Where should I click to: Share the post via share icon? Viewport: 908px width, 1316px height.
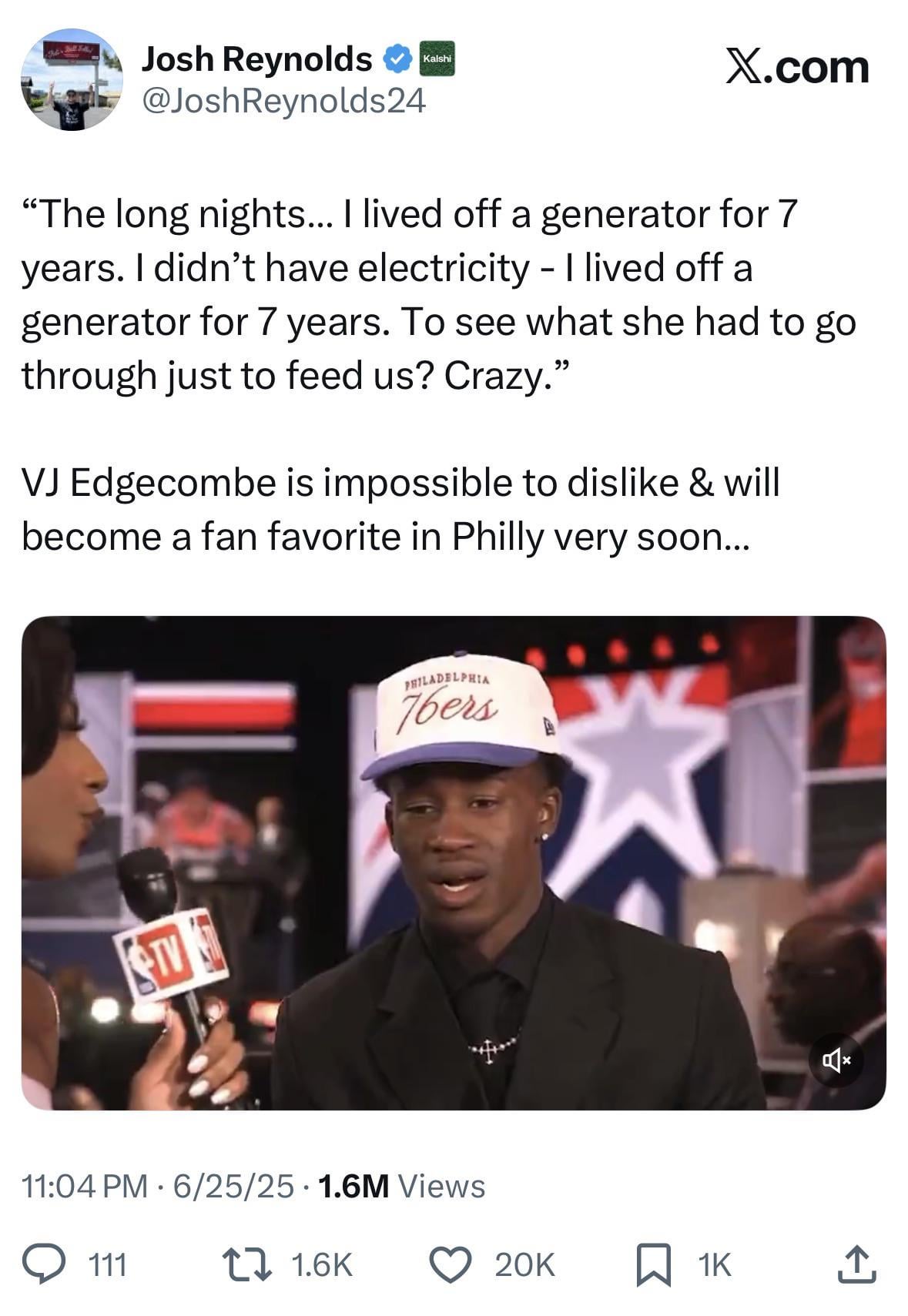(x=856, y=1264)
